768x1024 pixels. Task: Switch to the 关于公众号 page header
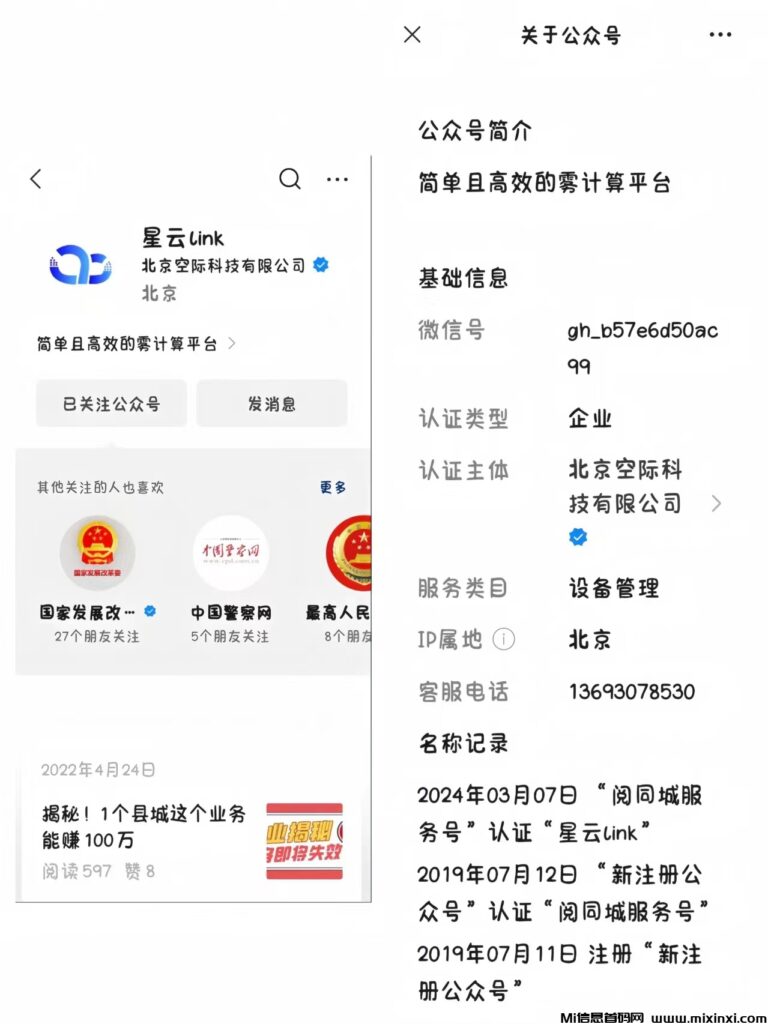point(571,34)
